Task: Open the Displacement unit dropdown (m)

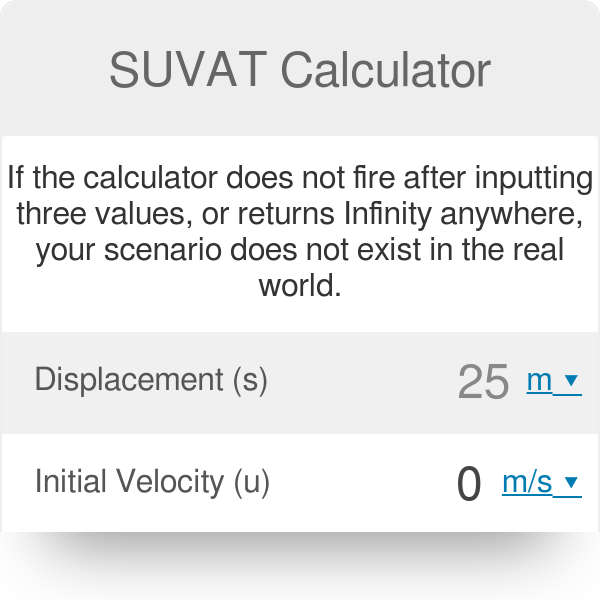Action: [553, 380]
